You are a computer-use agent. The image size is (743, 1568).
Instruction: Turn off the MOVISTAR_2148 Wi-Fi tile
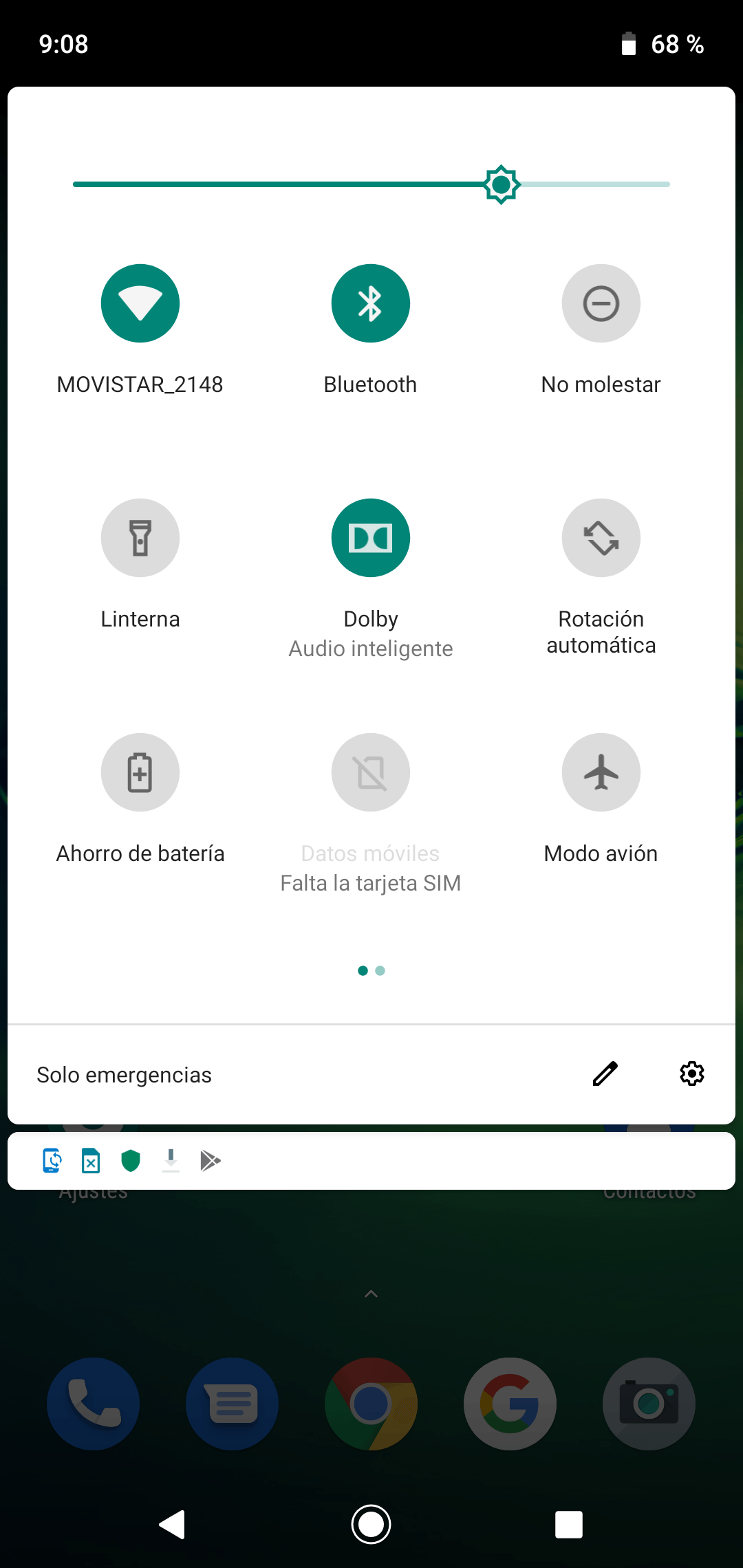[140, 303]
